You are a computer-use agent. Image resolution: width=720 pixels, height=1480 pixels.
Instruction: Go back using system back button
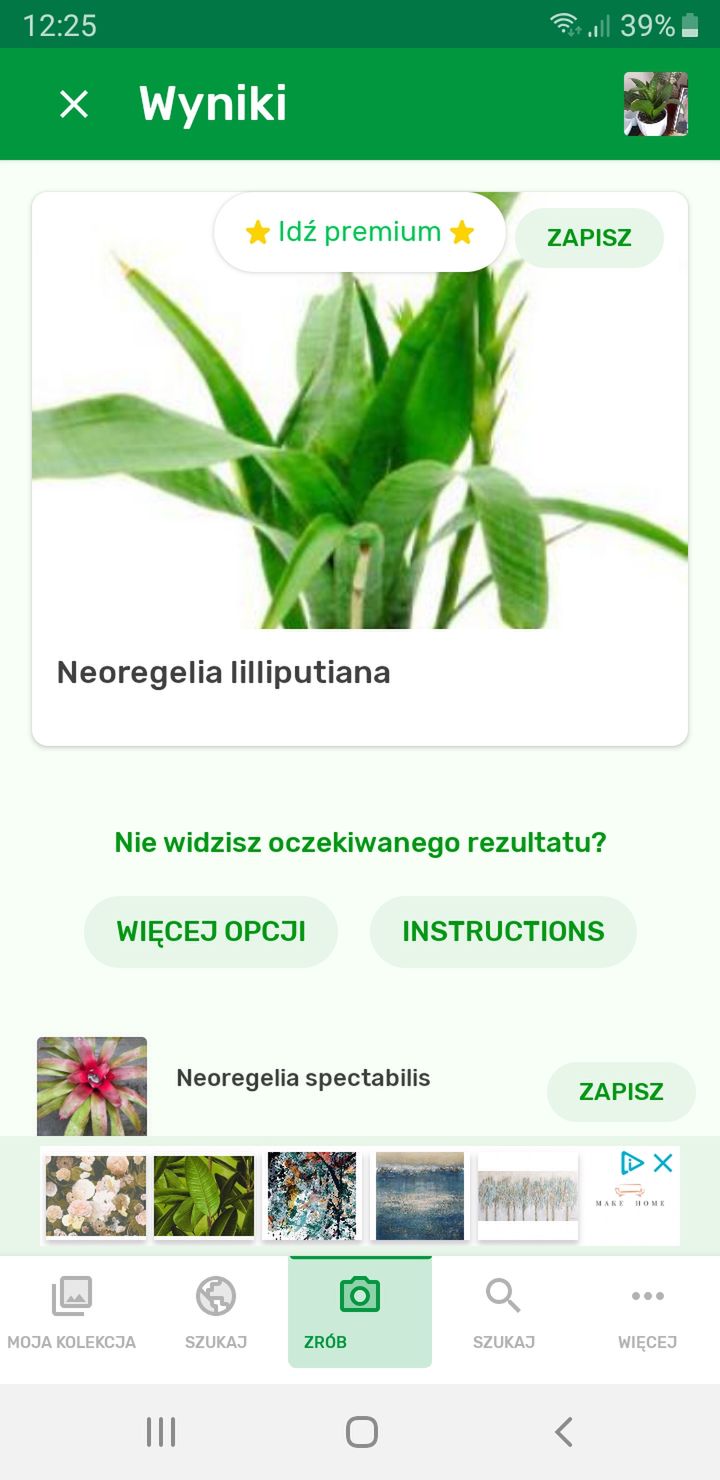564,1432
